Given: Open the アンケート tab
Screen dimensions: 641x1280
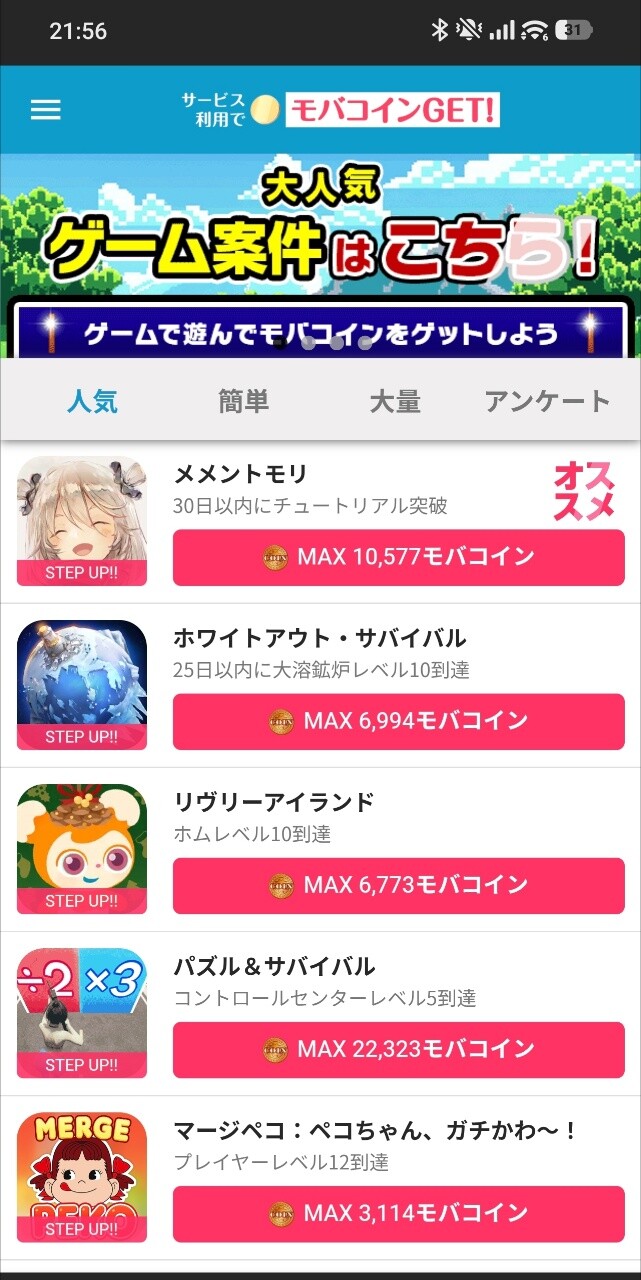Looking at the screenshot, I should click(x=547, y=401).
